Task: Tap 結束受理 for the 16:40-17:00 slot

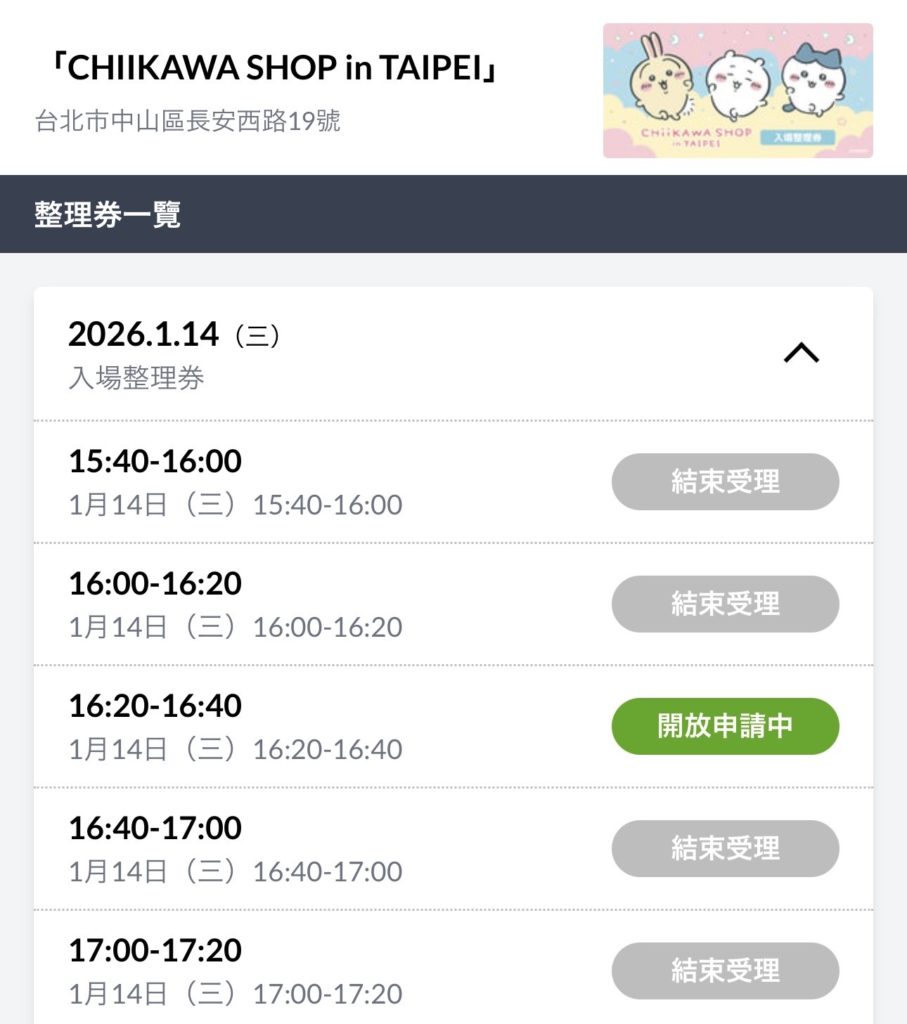Action: [725, 848]
